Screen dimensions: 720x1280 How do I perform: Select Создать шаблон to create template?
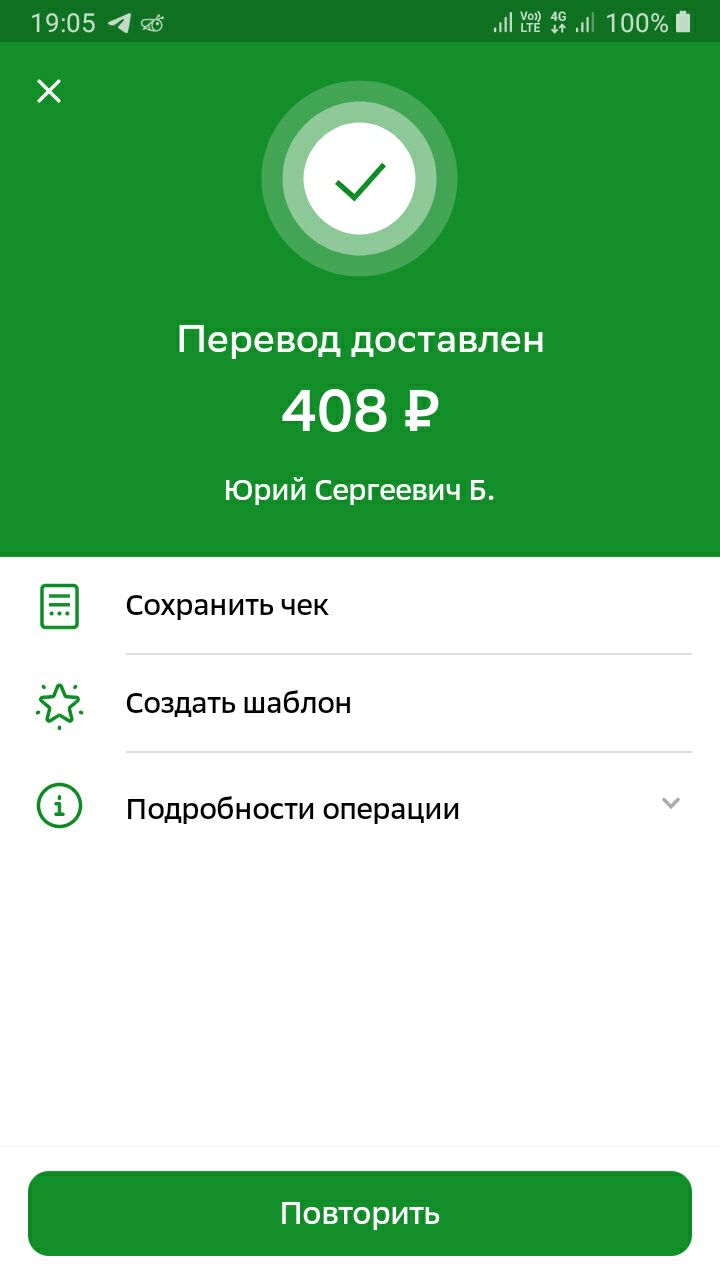360,704
